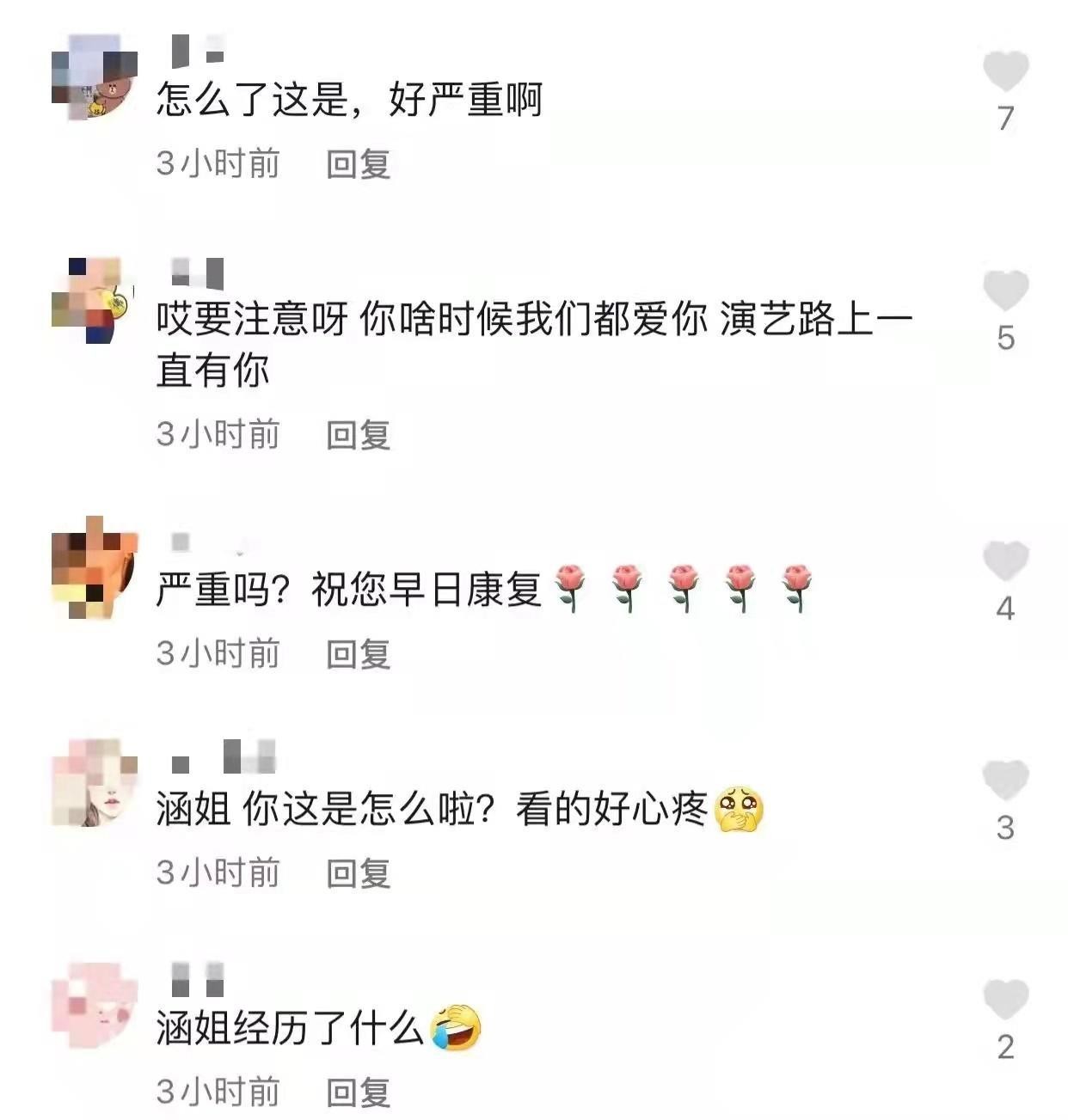Reply to the 看的好心疼 comment
This screenshot has width=1068, height=1120.
[x=358, y=873]
